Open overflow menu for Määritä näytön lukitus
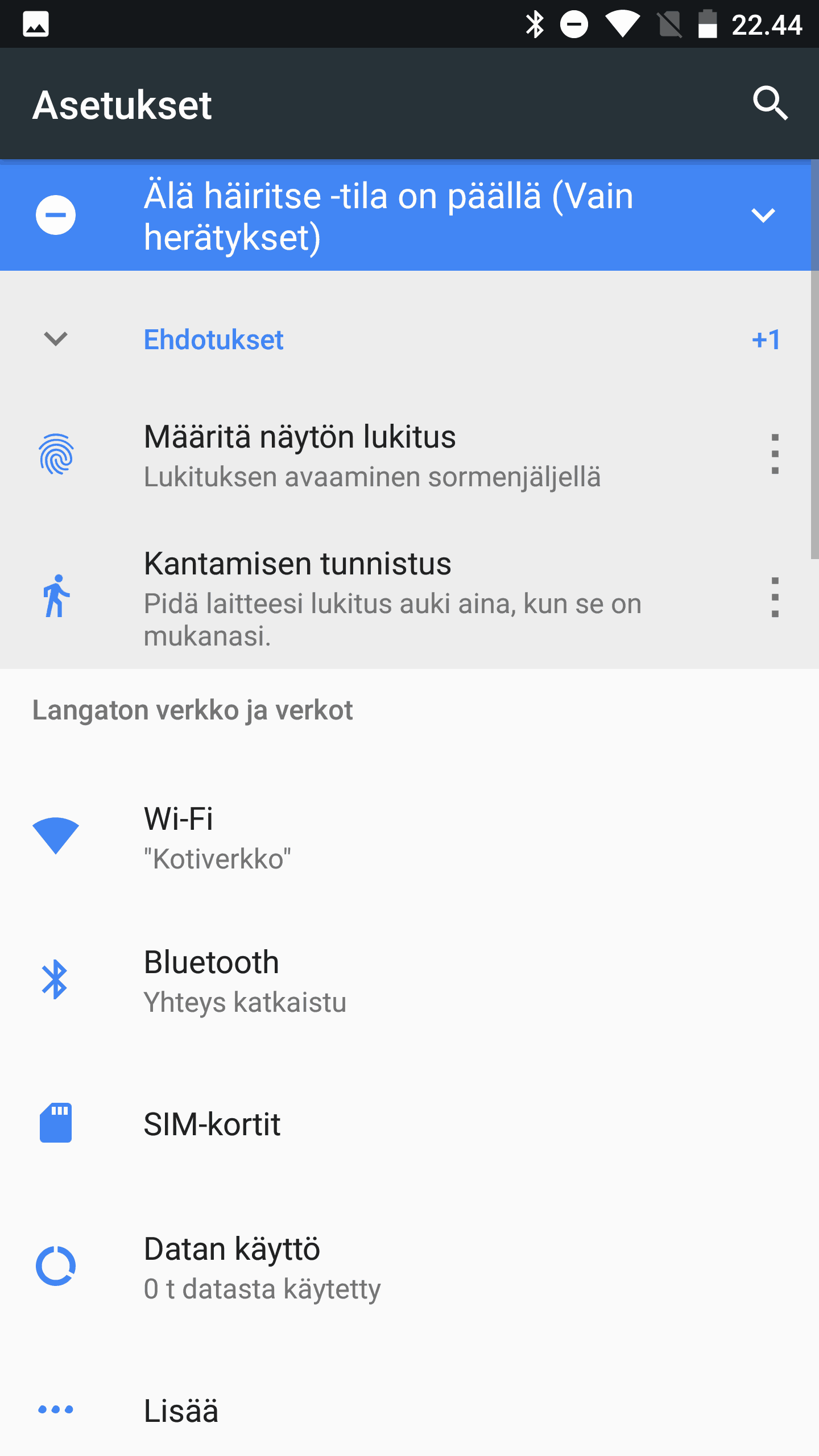The height and width of the screenshot is (1456, 819). click(775, 454)
